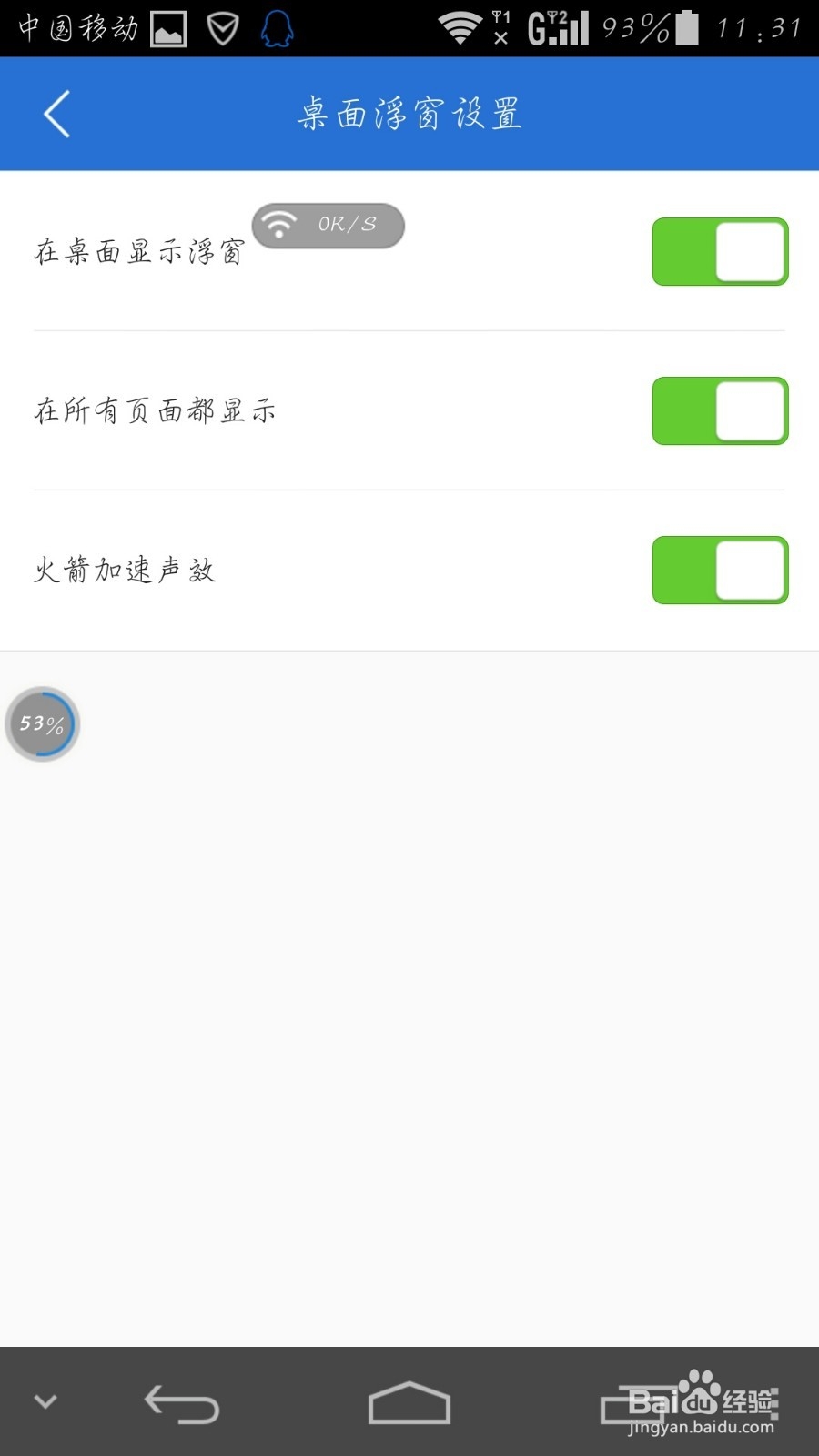This screenshot has height=1456, width=819.
Task: Disable the 在桌面显示浮窗 switch
Action: pos(720,252)
